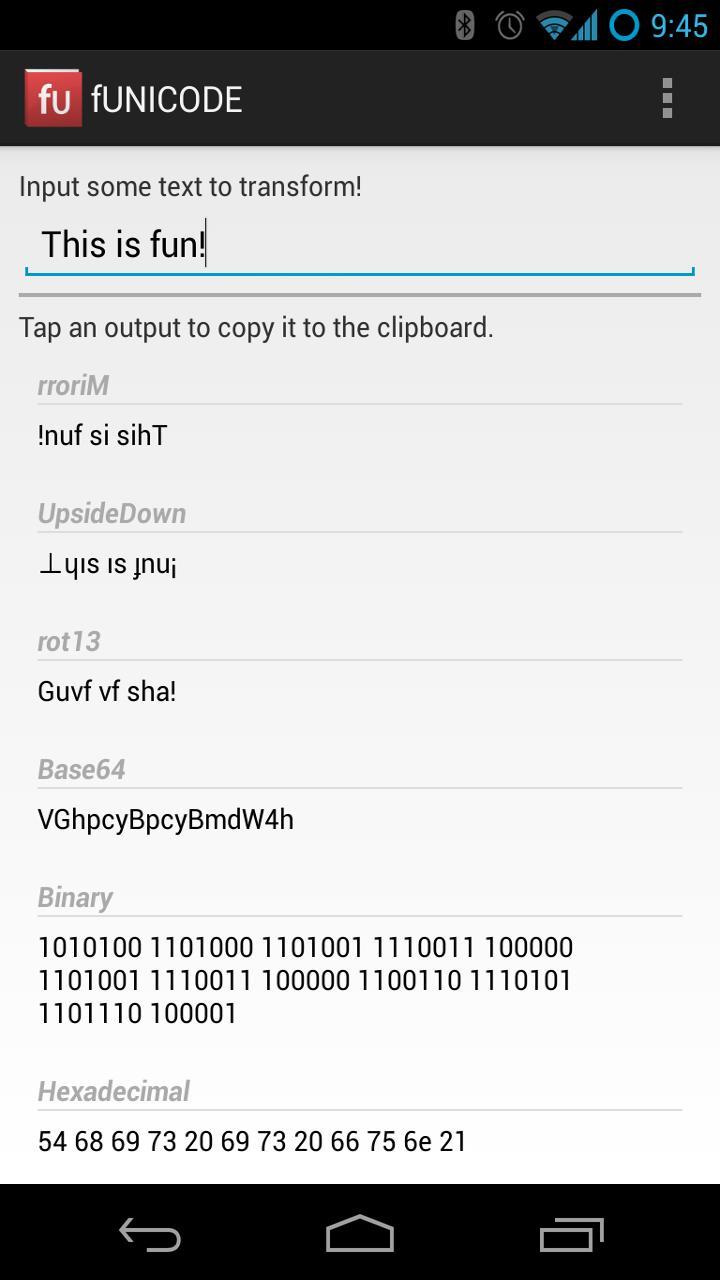Copy the Base64 output to clipboard
Image resolution: width=720 pixels, height=1280 pixels.
click(166, 820)
